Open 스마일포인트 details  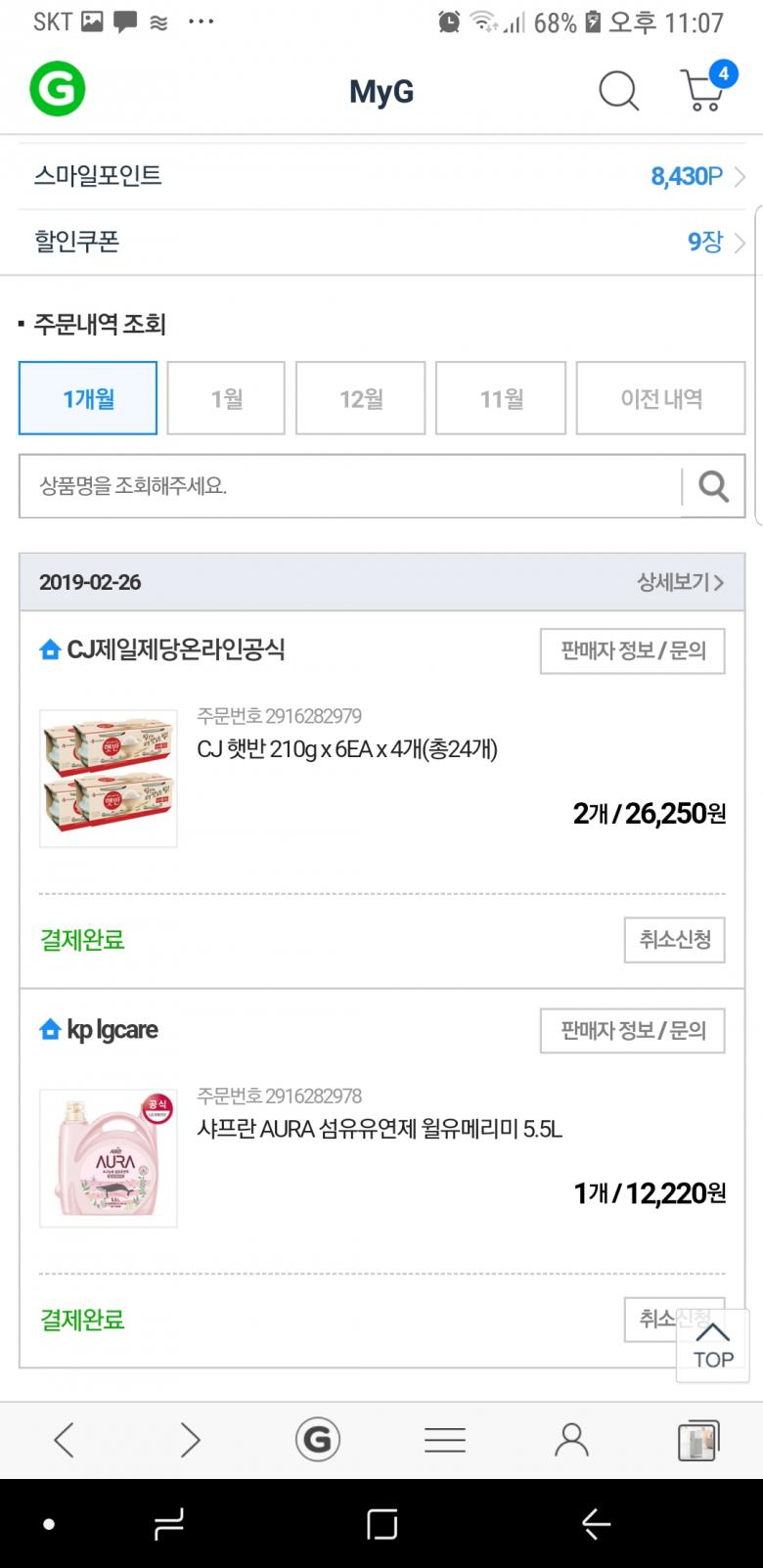pos(381,176)
